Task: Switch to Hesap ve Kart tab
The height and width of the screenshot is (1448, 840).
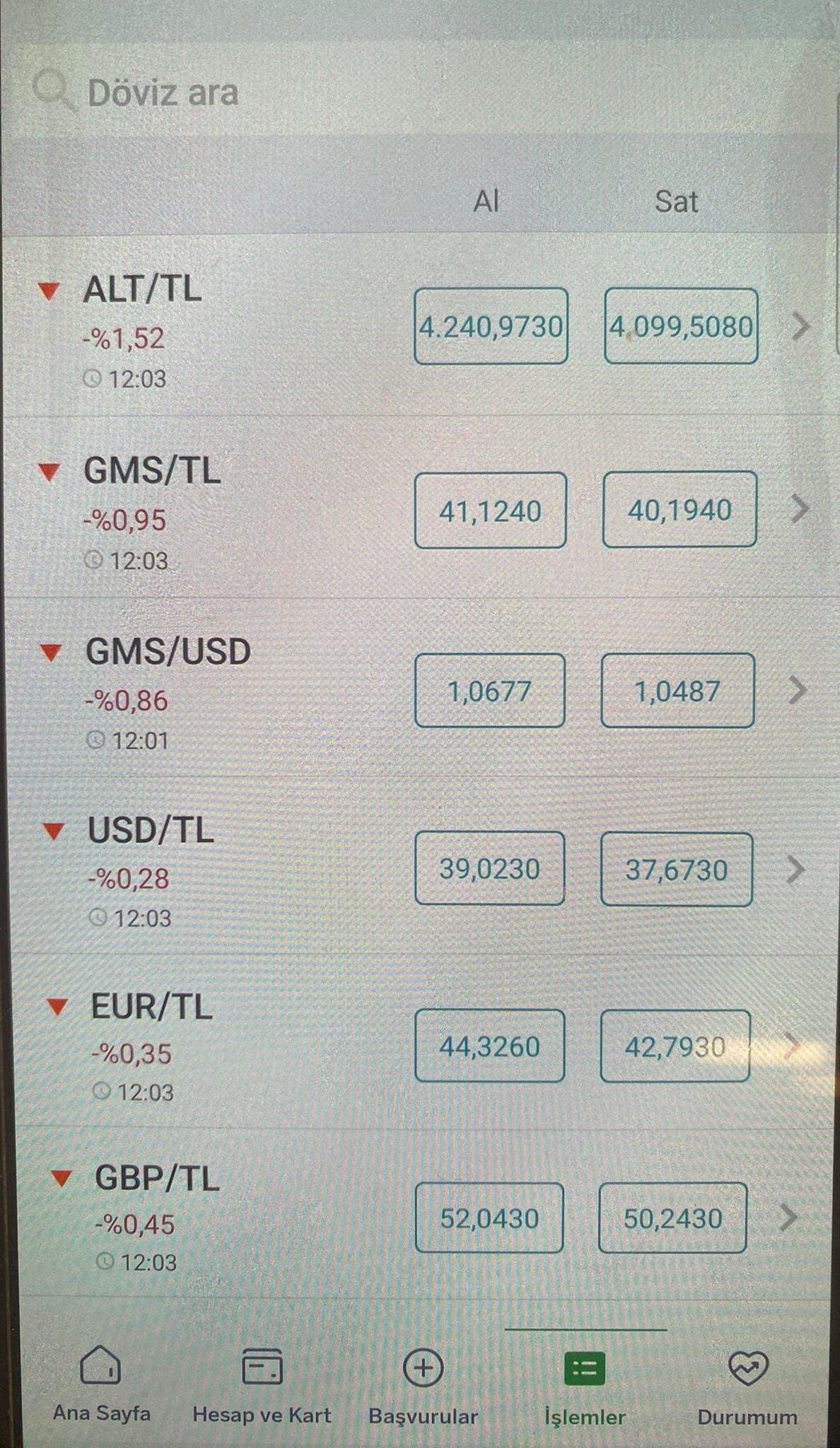Action: (262, 1383)
